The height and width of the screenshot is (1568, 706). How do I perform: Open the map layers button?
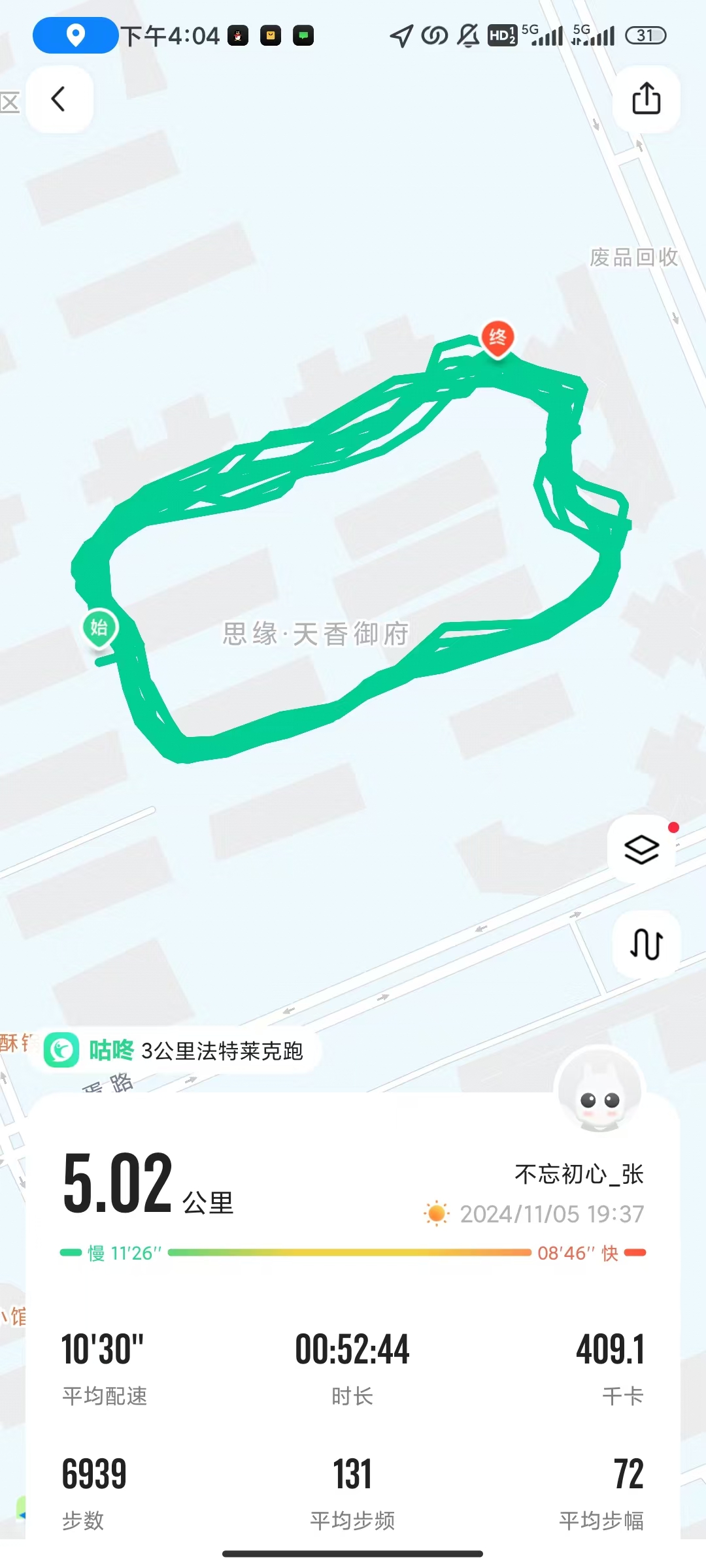(641, 849)
